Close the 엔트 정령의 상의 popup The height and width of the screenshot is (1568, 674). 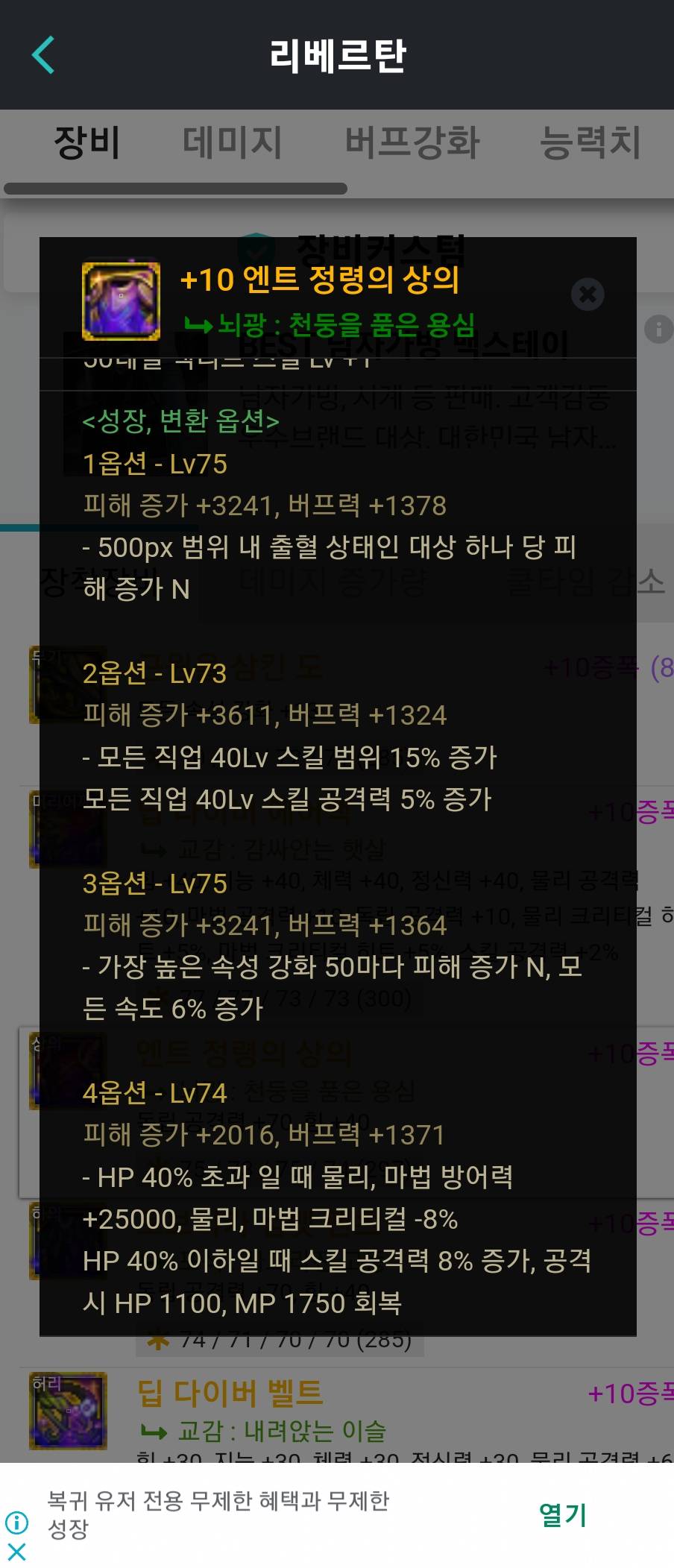click(x=588, y=295)
